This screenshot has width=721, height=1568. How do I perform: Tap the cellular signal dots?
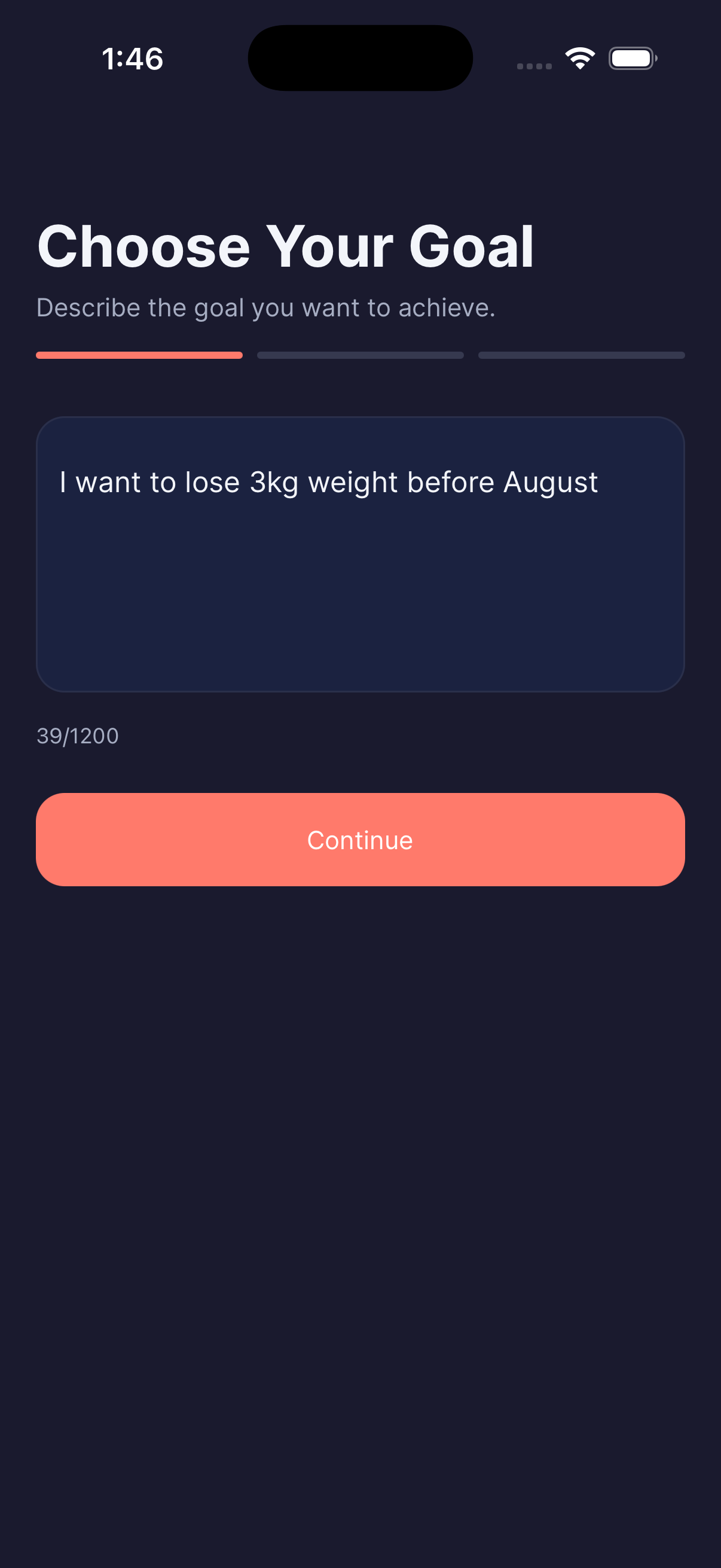click(534, 63)
